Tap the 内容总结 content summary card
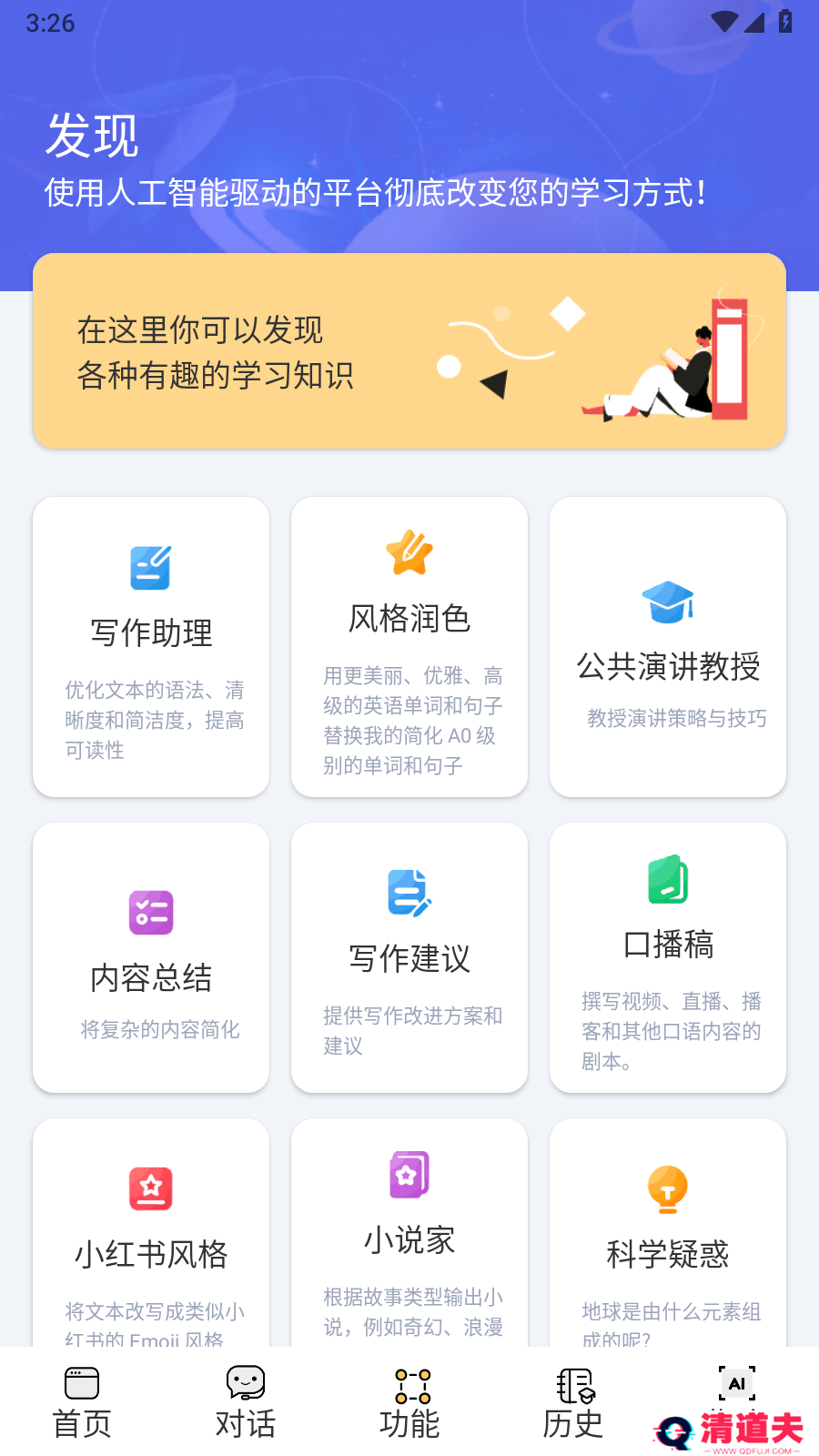The width and height of the screenshot is (819, 1456). pos(151,957)
